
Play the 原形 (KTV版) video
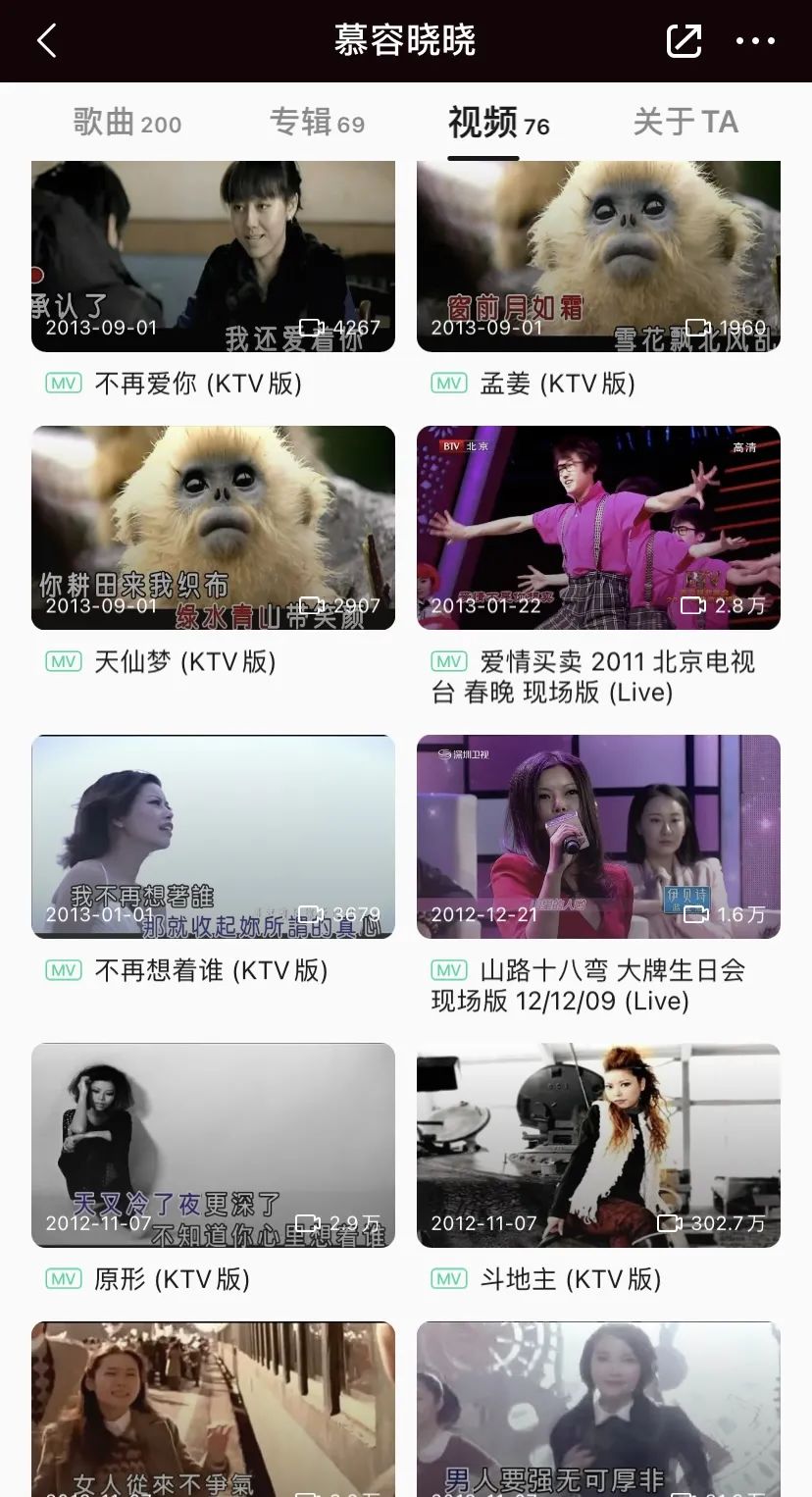point(213,1145)
